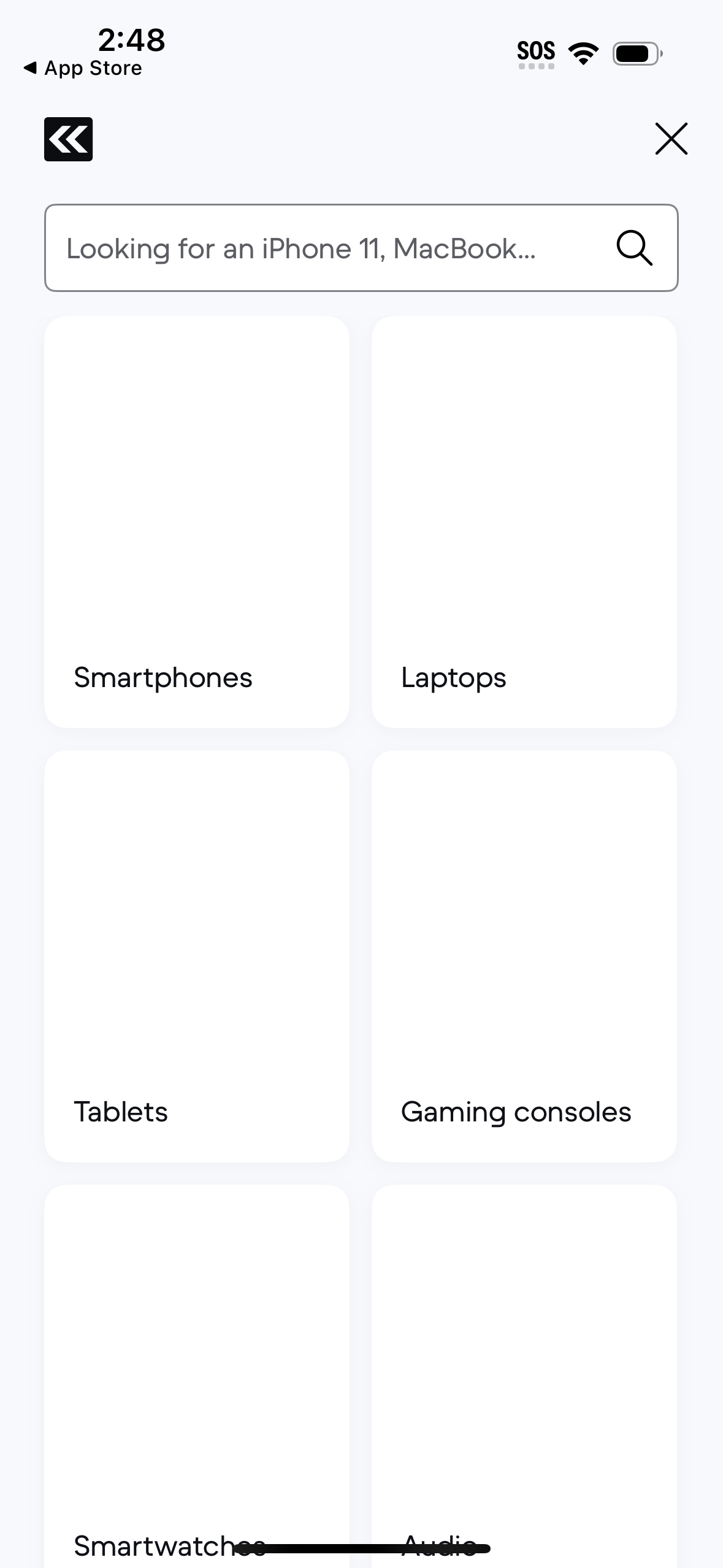The image size is (723, 1568).
Task: Tap the battery indicator in the status bar
Action: point(635,53)
